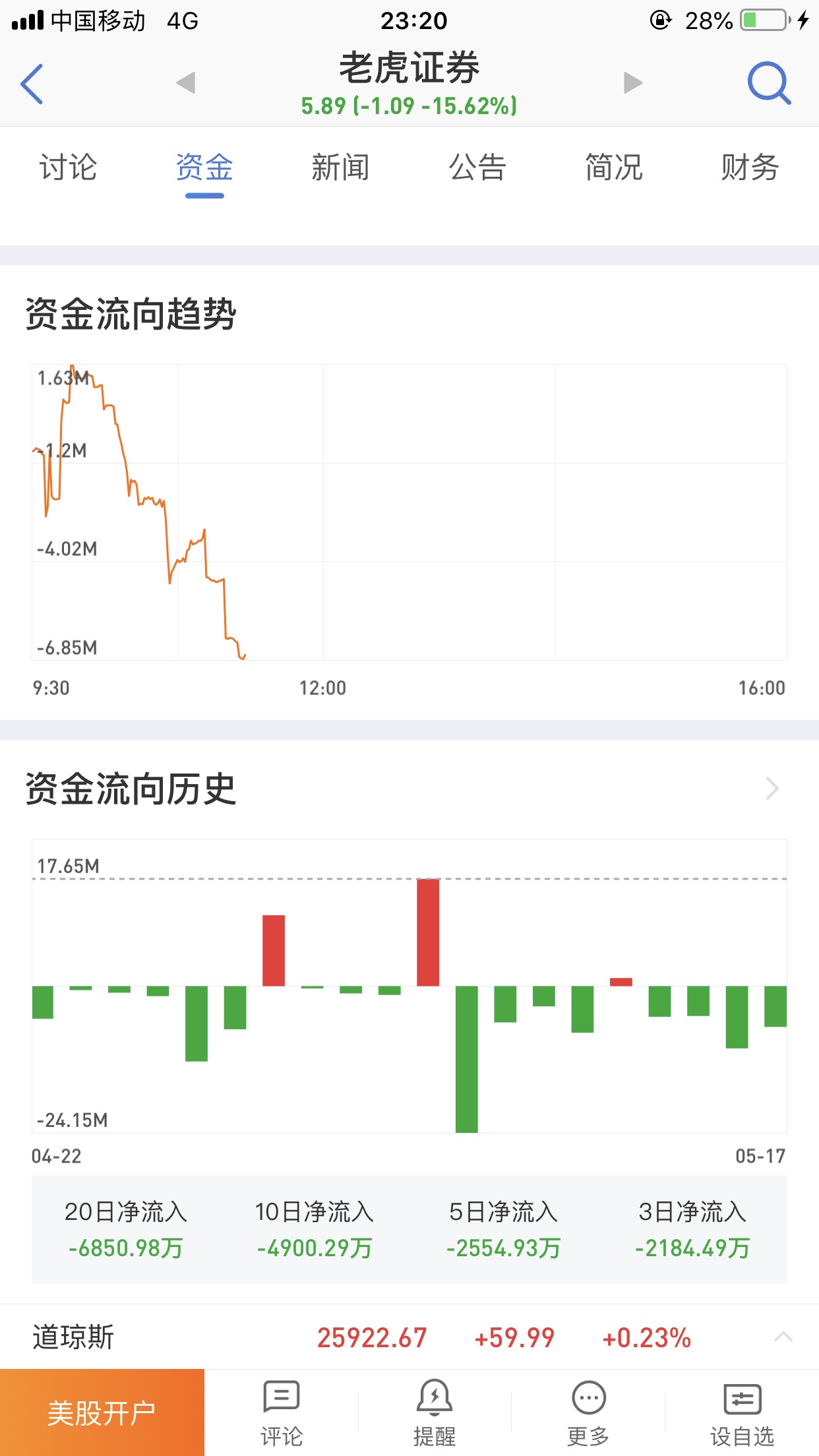Switch to the 公告 tab

[x=477, y=167]
